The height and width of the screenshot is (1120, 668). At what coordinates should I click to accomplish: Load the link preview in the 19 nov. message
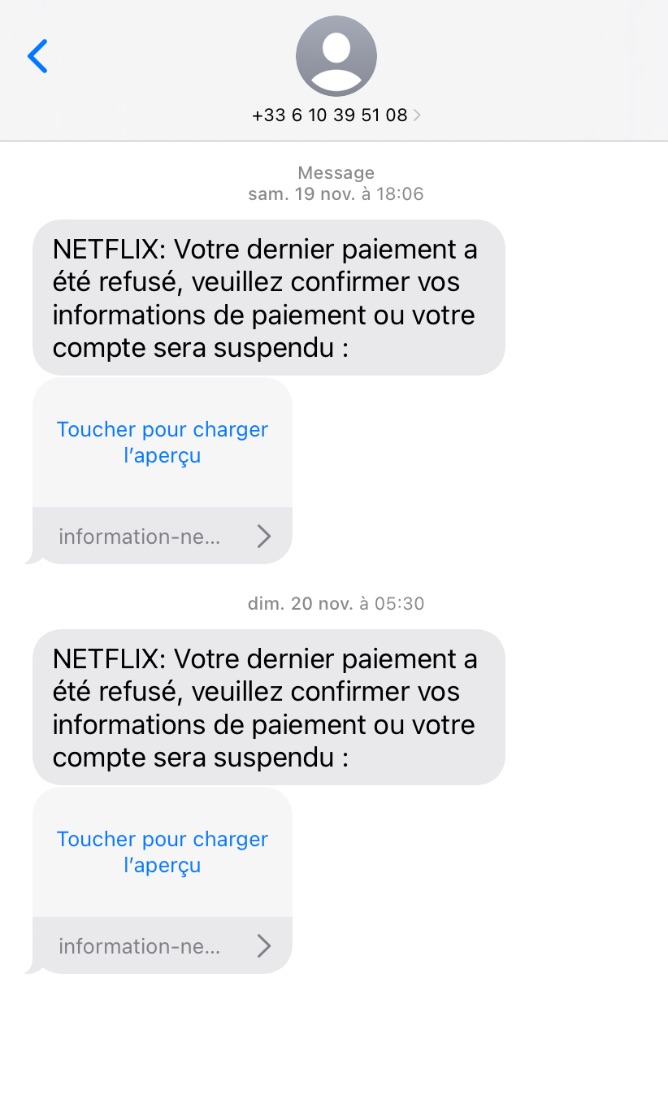(162, 442)
